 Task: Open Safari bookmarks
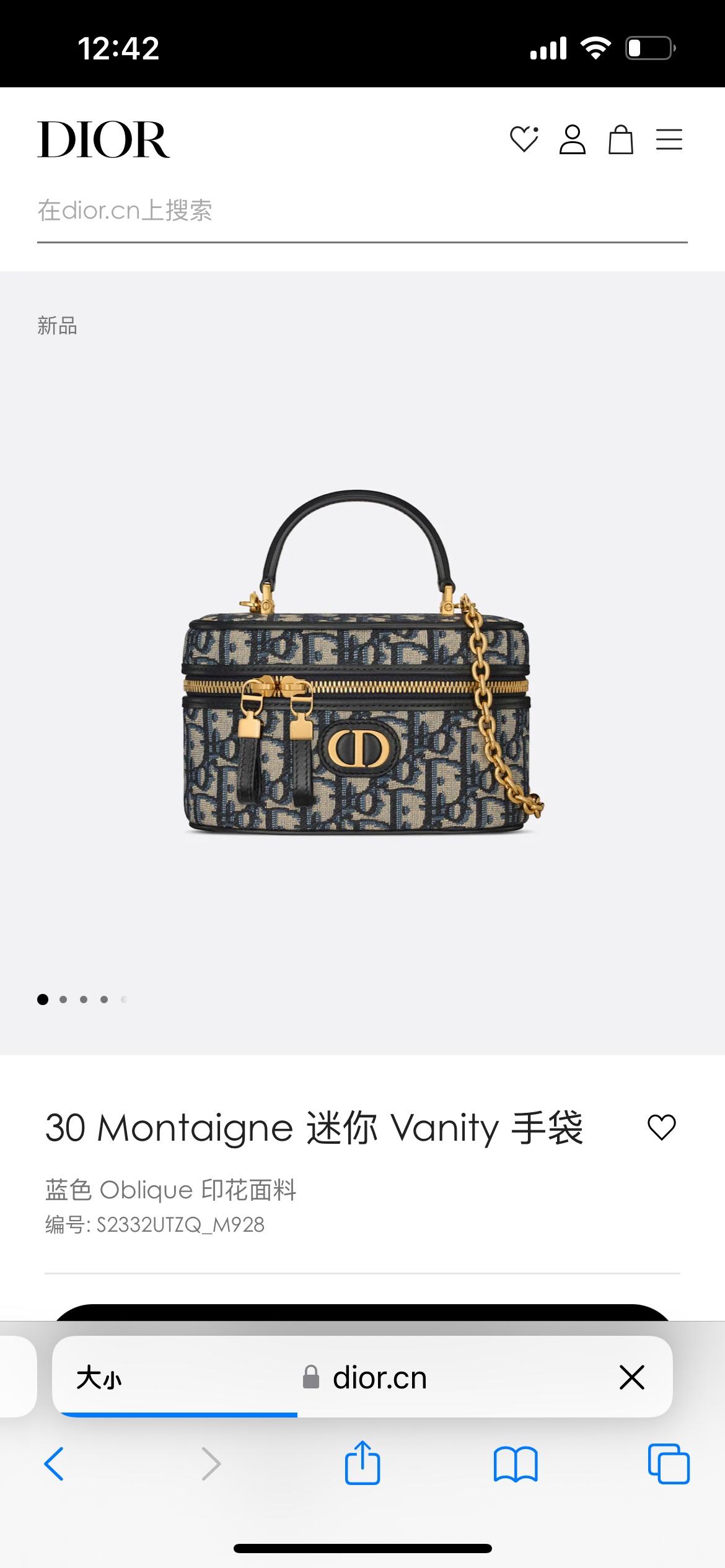(516, 1464)
